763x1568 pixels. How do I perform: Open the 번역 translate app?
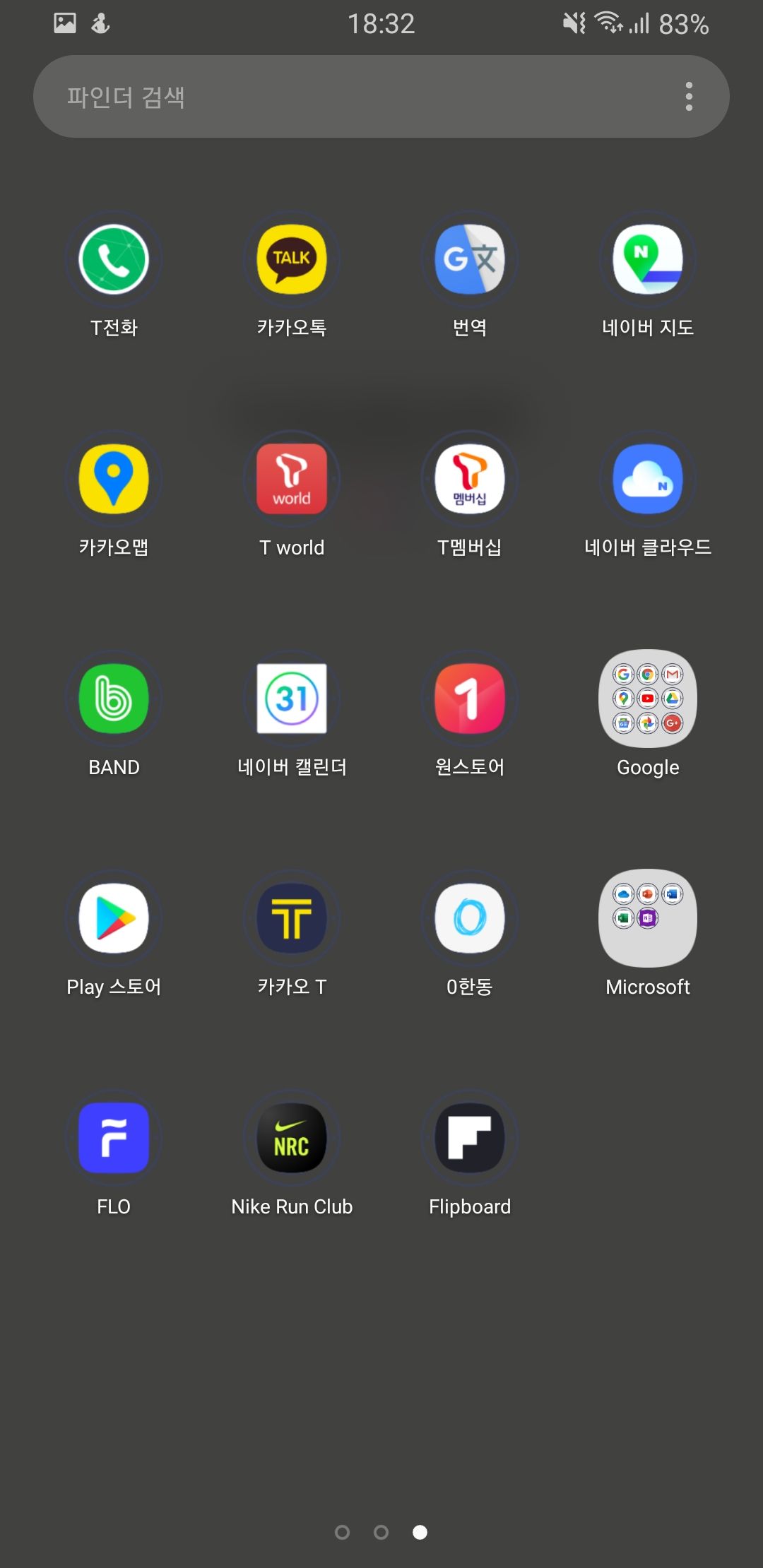470,259
